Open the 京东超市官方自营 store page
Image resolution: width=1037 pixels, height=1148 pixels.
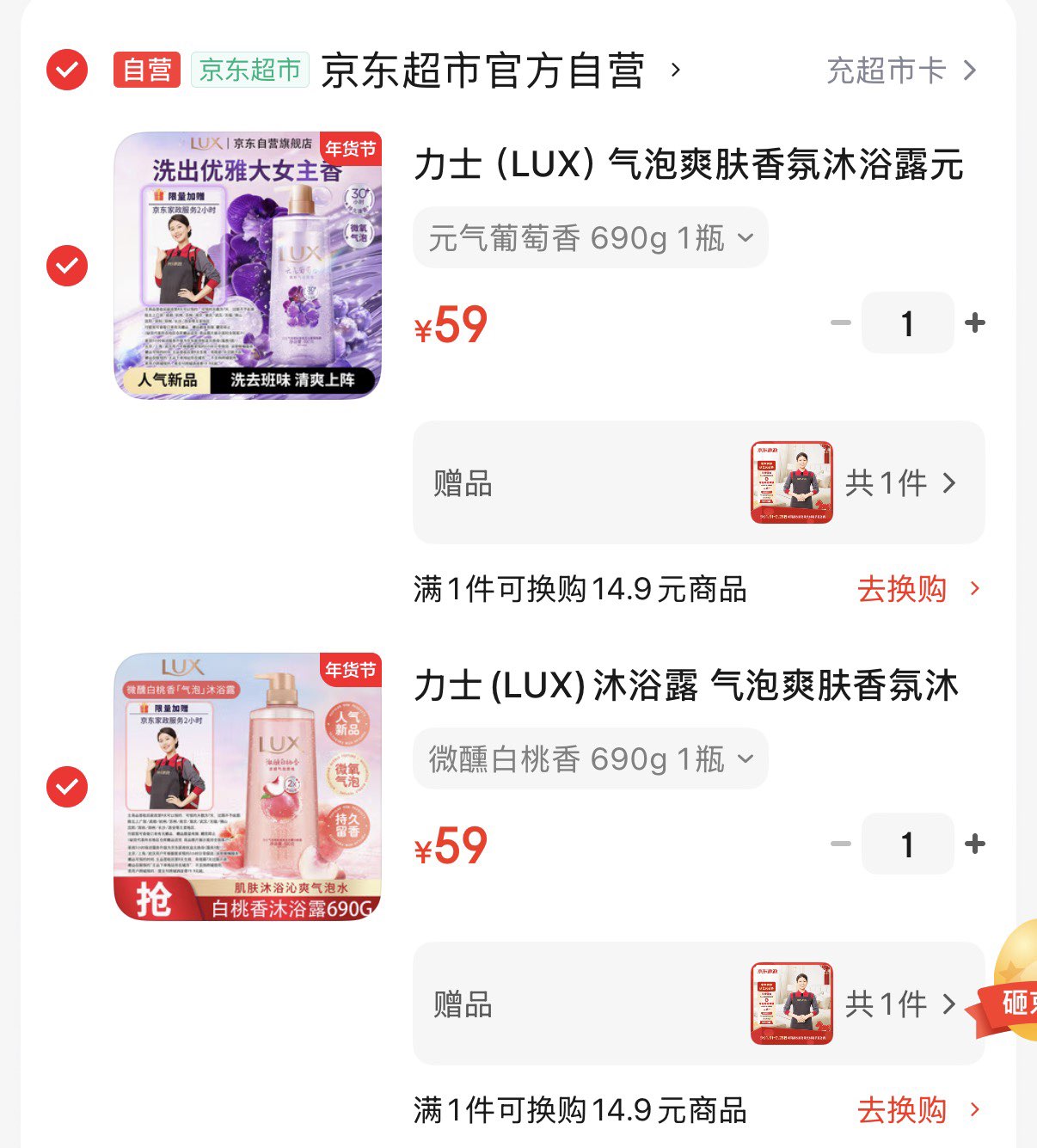[482, 71]
